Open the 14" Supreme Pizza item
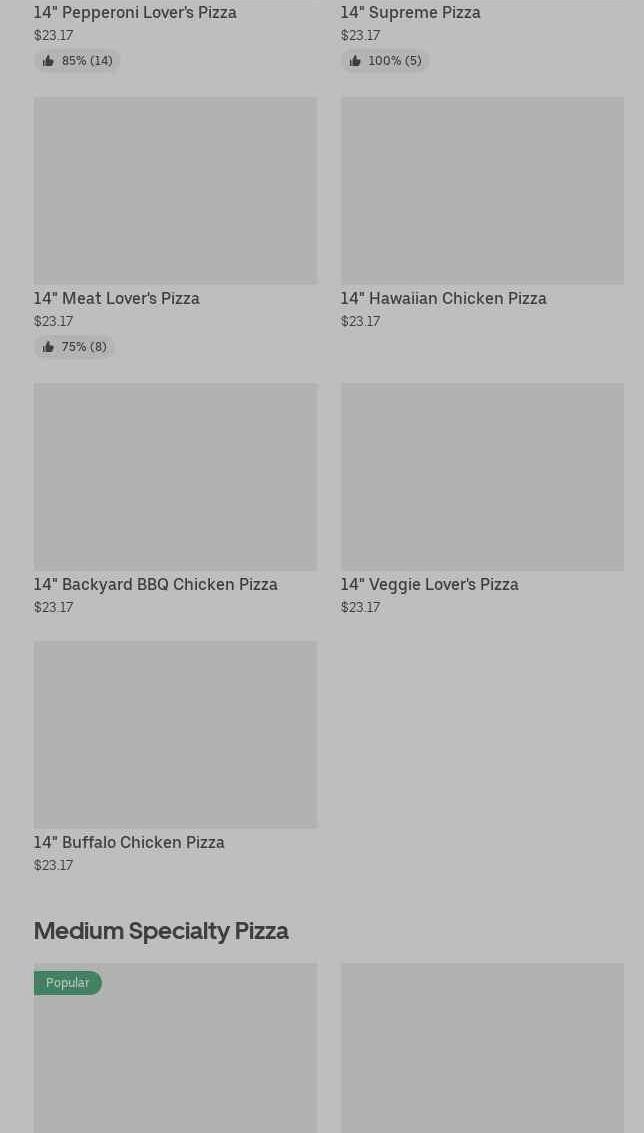Screen dimensions: 644x1133 [x=482, y=35]
